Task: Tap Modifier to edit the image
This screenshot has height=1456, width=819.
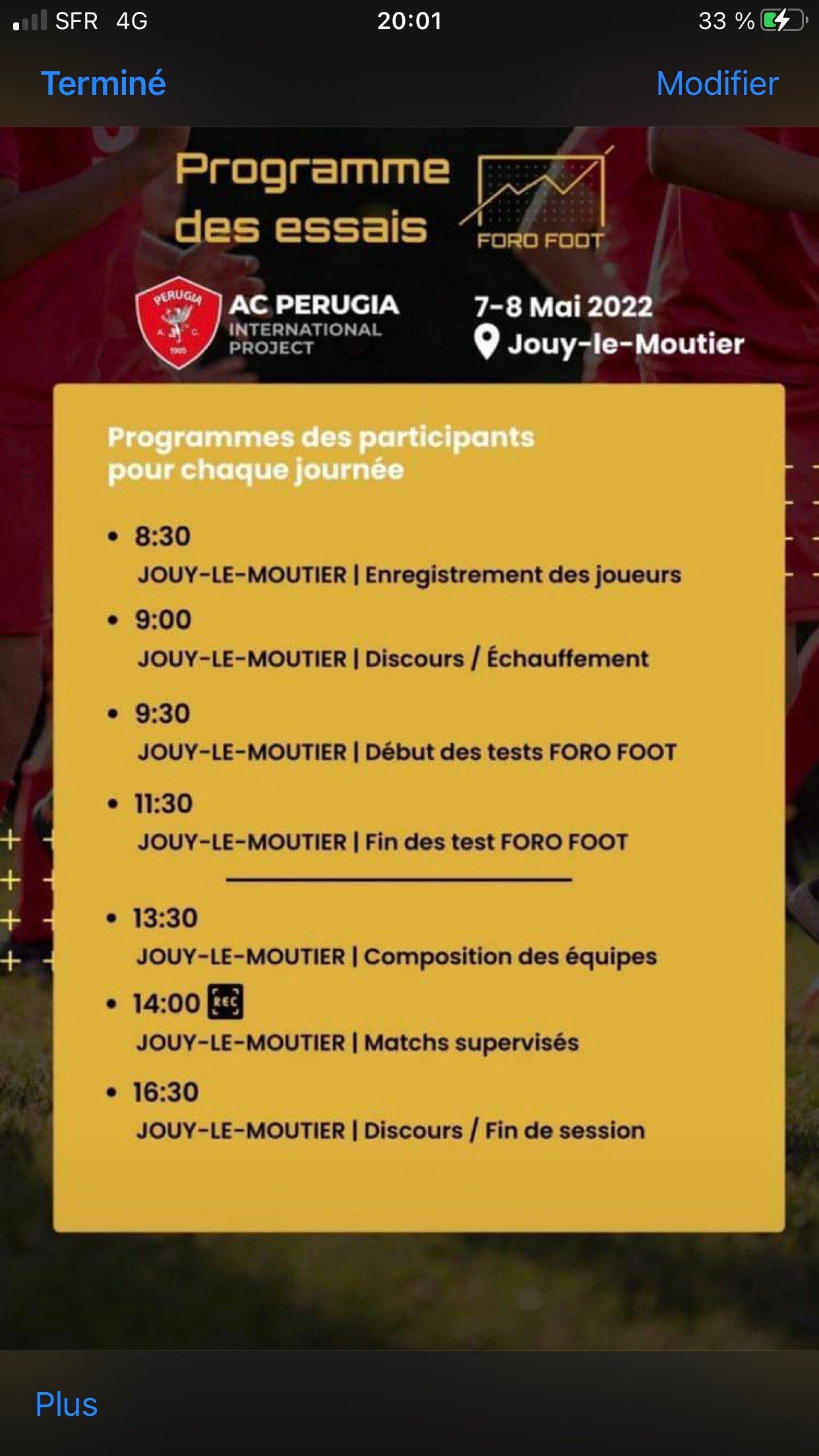Action: pos(717,84)
